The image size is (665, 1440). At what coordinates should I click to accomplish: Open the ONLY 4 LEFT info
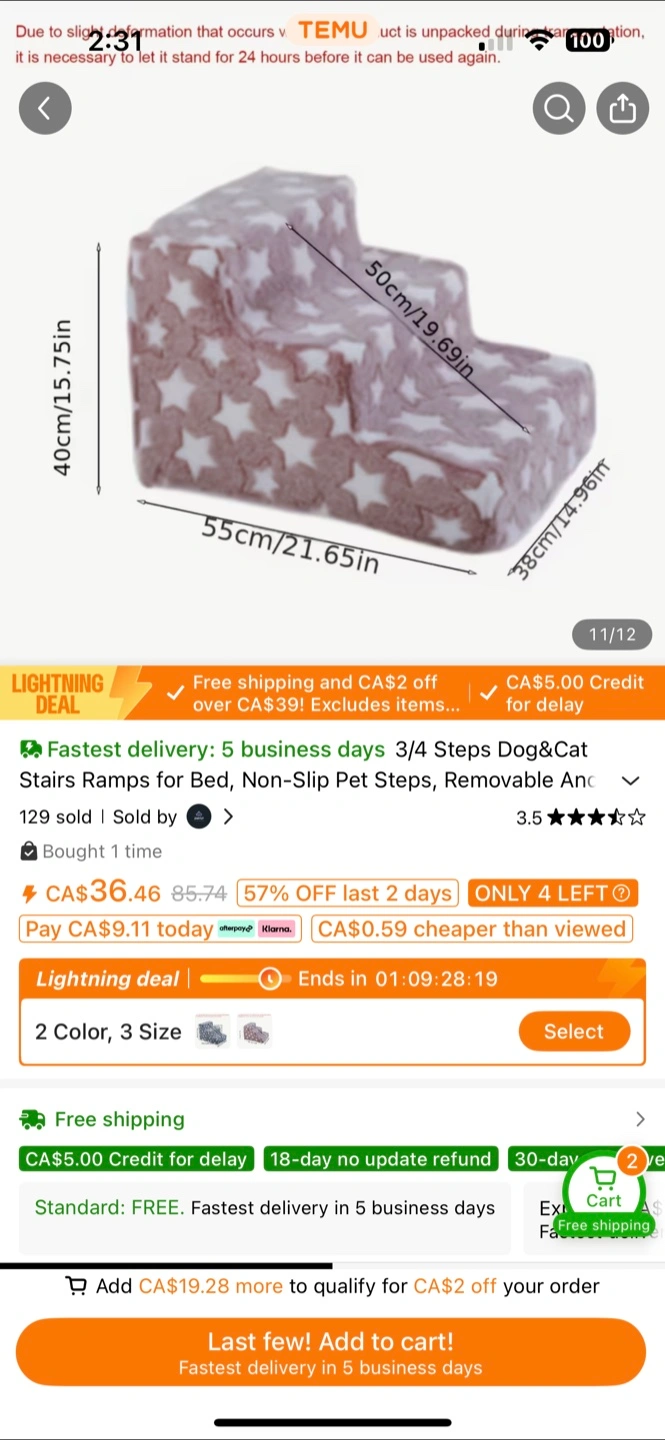[x=553, y=893]
